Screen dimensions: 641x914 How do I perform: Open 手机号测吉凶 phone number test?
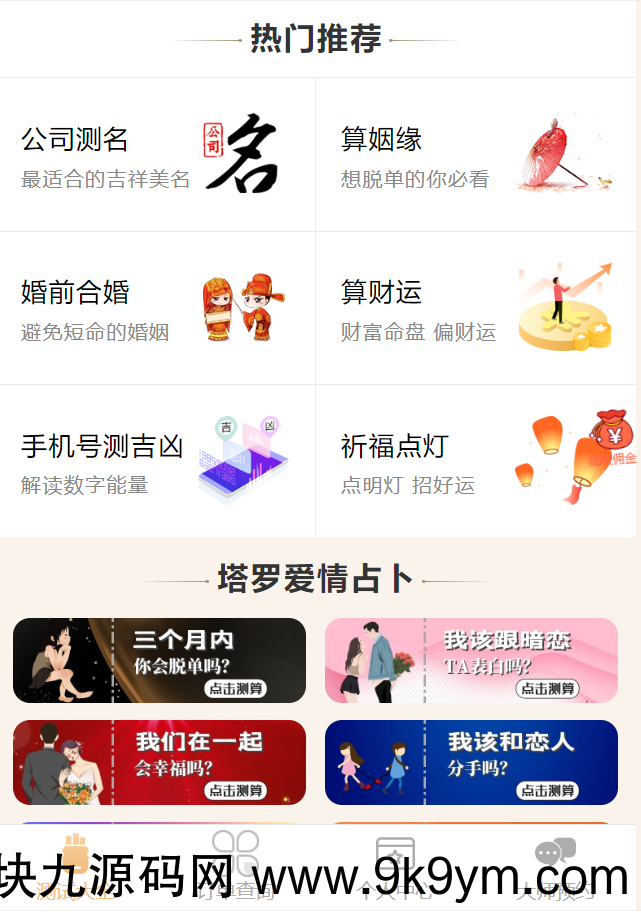[157, 461]
